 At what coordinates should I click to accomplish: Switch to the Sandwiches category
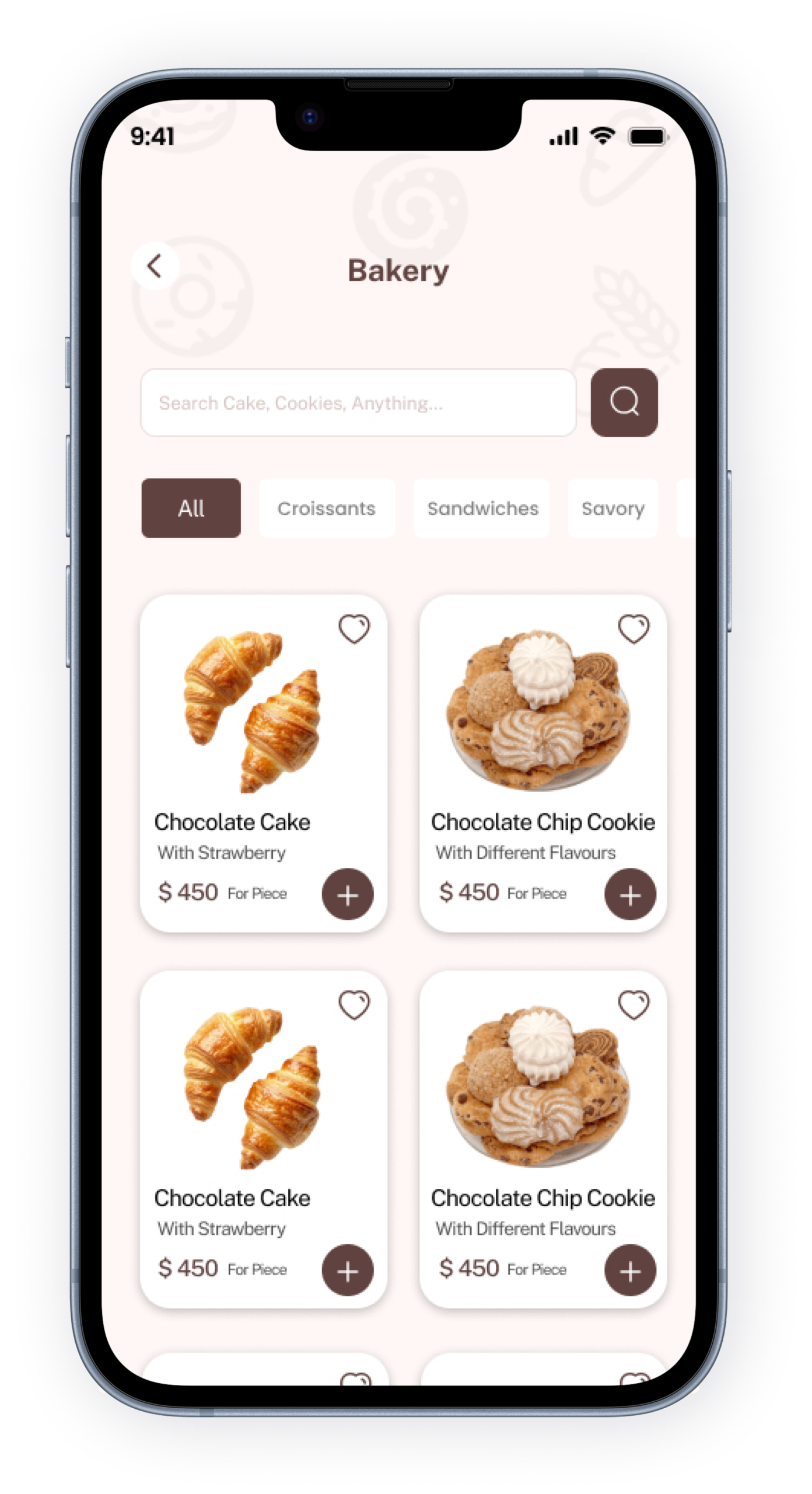click(482, 508)
